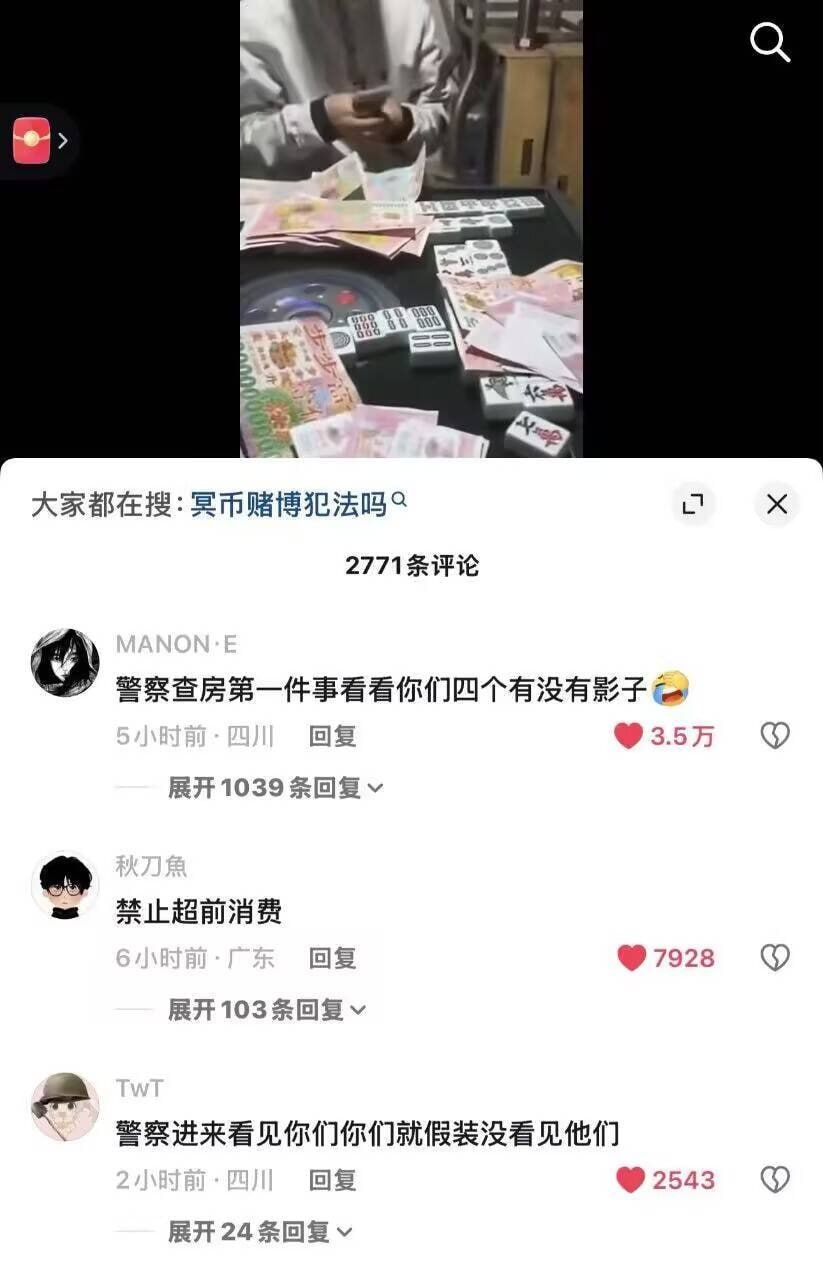Select the 2771条评论 header
This screenshot has height=1280, width=823.
point(411,566)
